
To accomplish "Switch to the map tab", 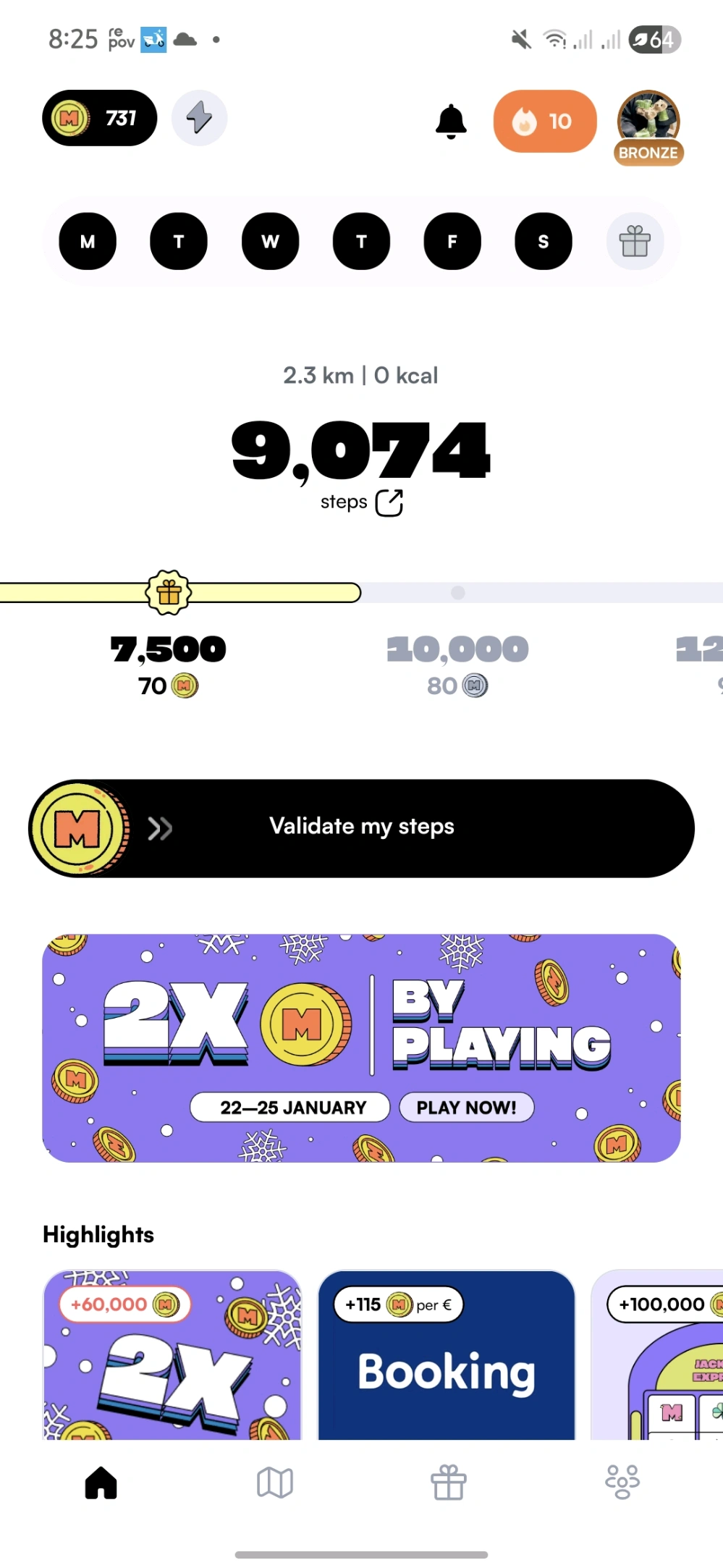I will [x=275, y=1483].
